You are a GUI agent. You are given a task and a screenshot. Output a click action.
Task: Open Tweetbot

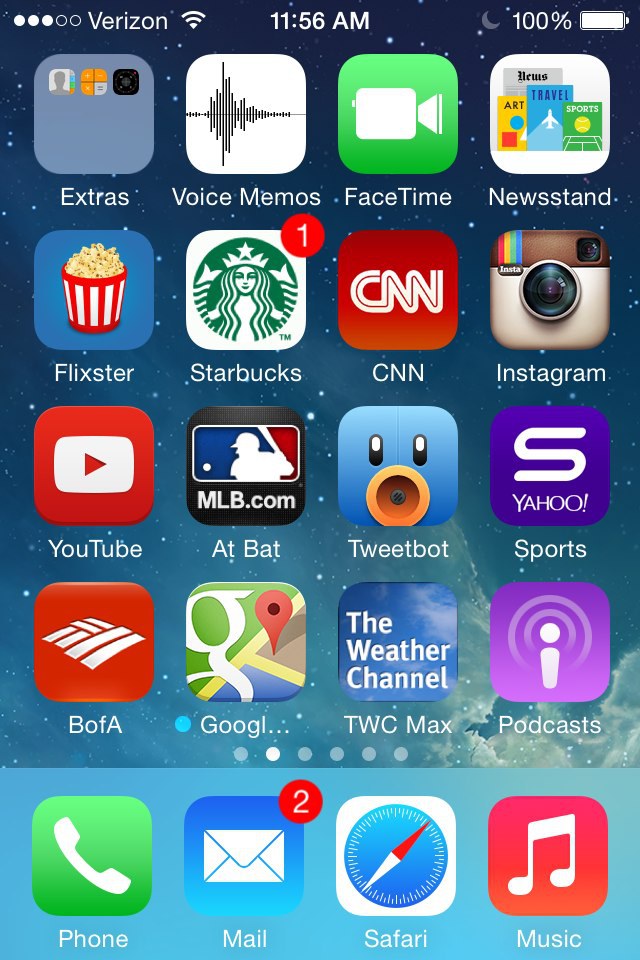(x=398, y=466)
